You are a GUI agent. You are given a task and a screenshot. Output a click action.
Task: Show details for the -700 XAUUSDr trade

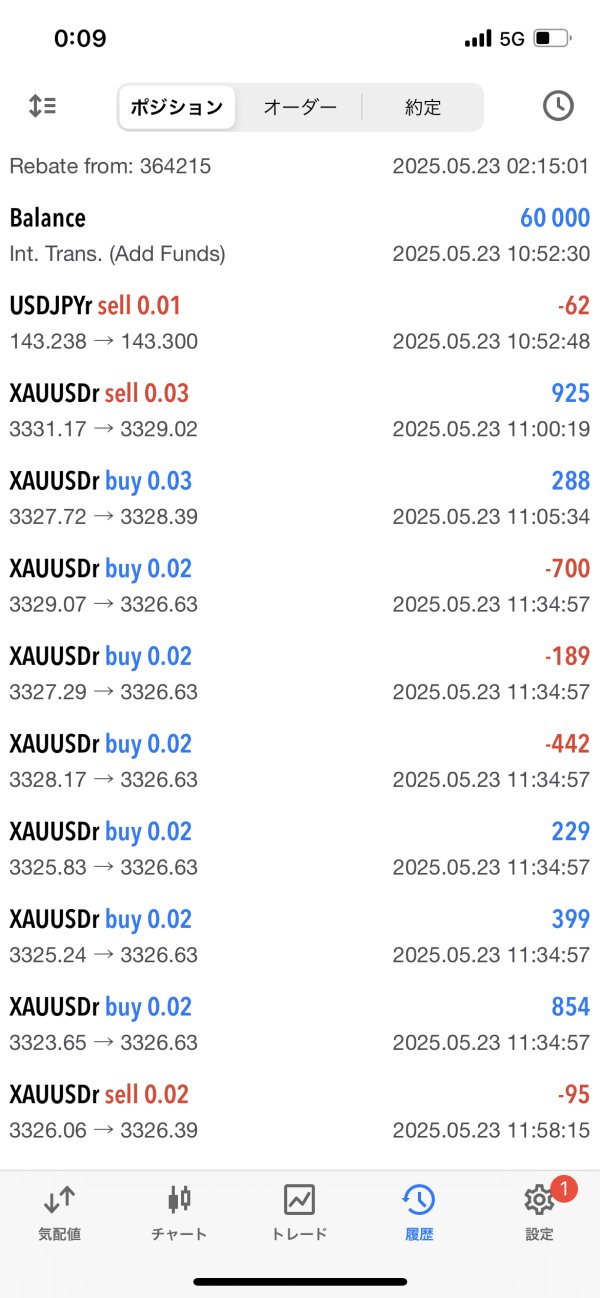299,586
